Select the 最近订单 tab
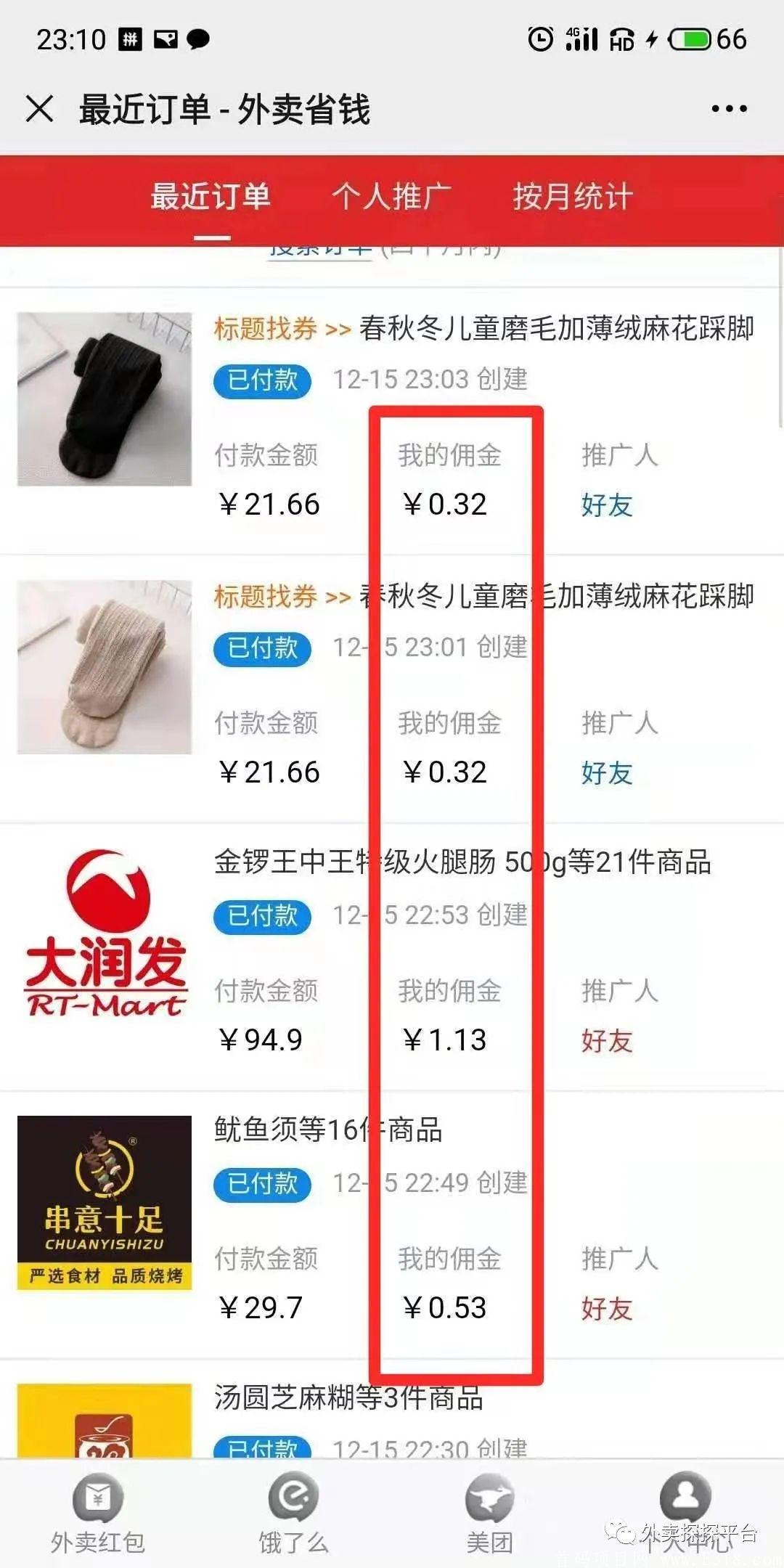Screen dimensions: 784x1568 [211, 197]
